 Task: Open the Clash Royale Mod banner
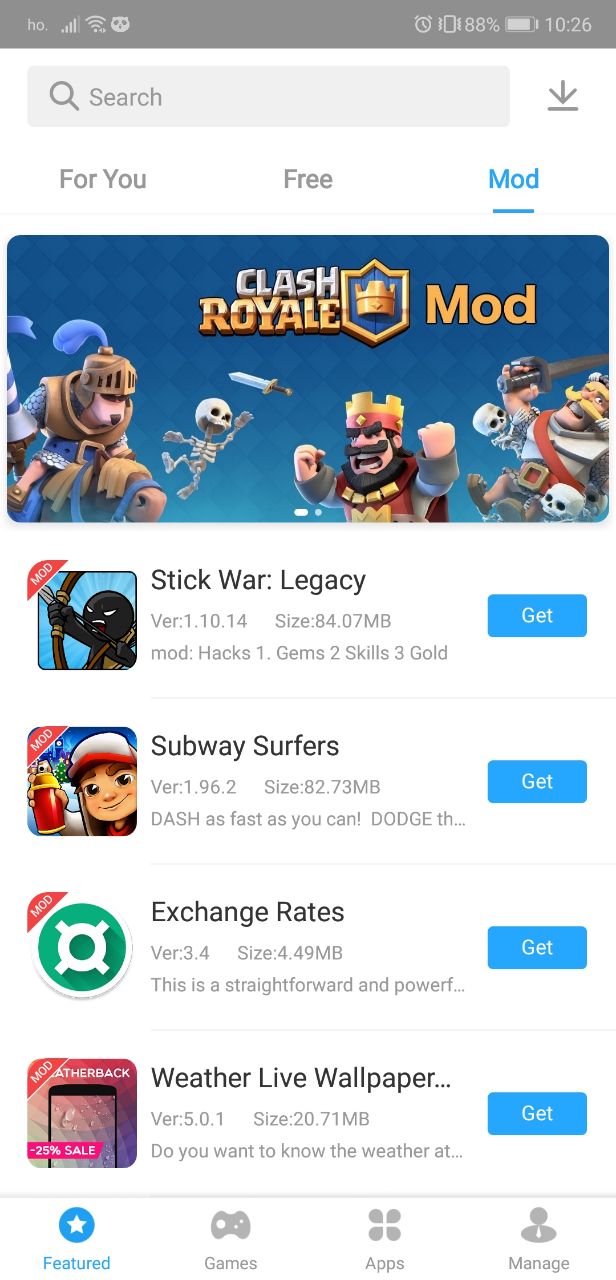[308, 378]
